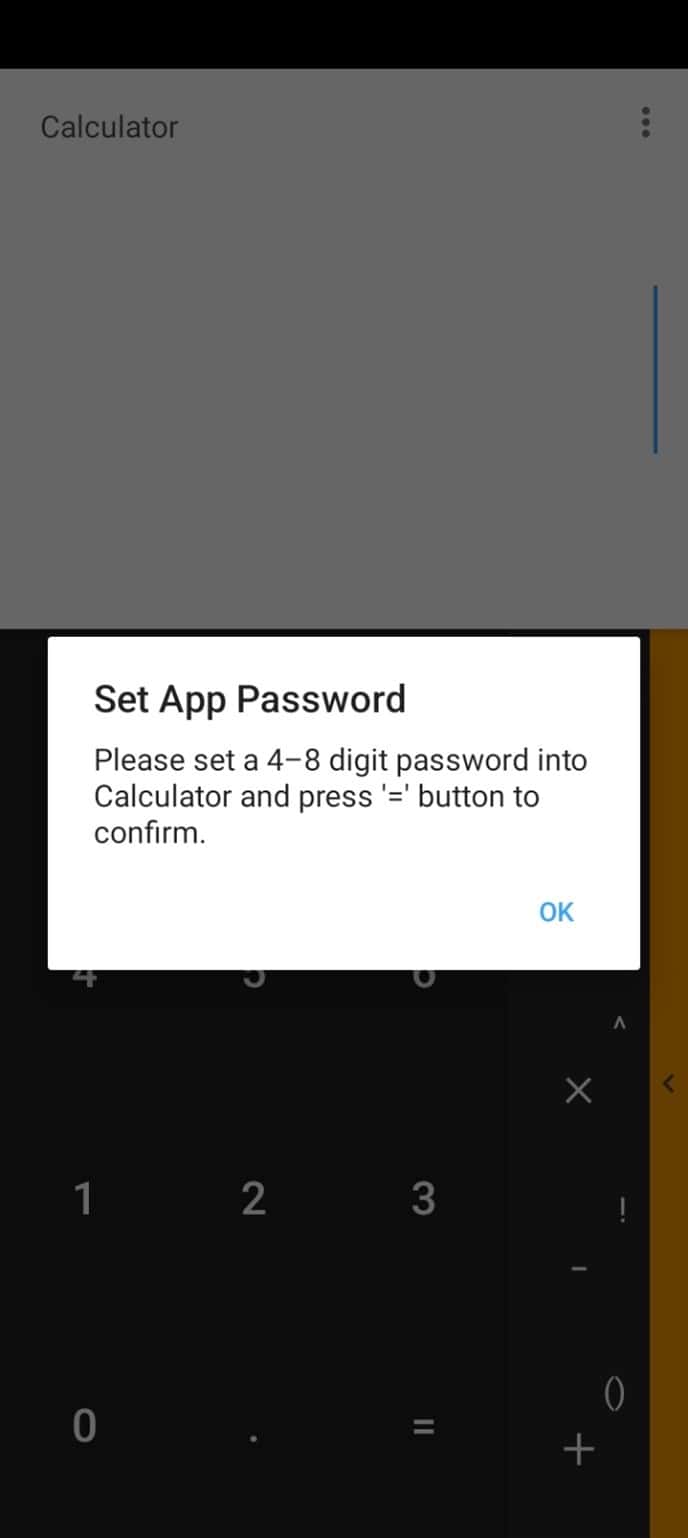Tap the digit 3 key
Viewport: 688px width, 1538px height.
coord(424,1198)
